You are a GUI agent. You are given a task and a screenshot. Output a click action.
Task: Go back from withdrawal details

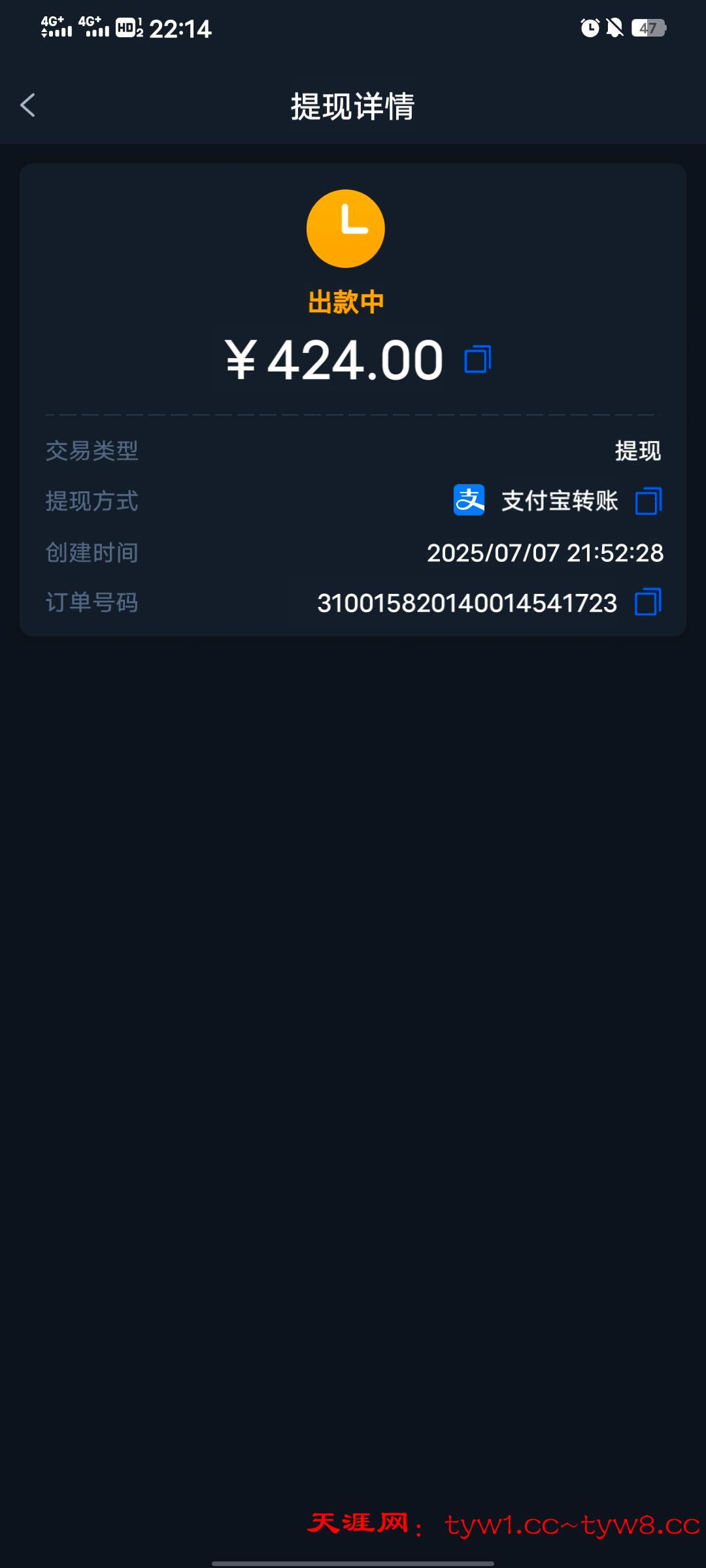pos(28,105)
